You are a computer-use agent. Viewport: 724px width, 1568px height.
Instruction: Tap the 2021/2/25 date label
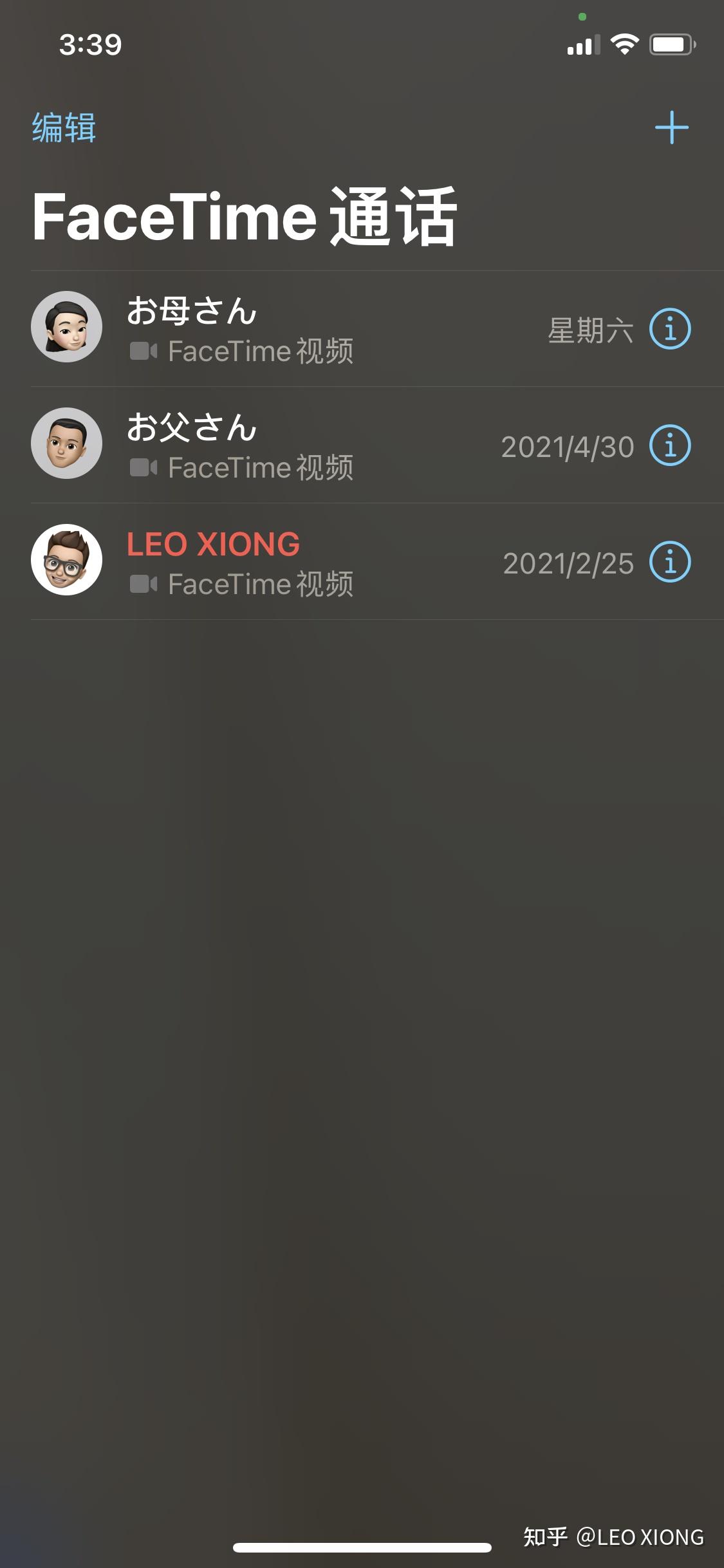pos(568,564)
